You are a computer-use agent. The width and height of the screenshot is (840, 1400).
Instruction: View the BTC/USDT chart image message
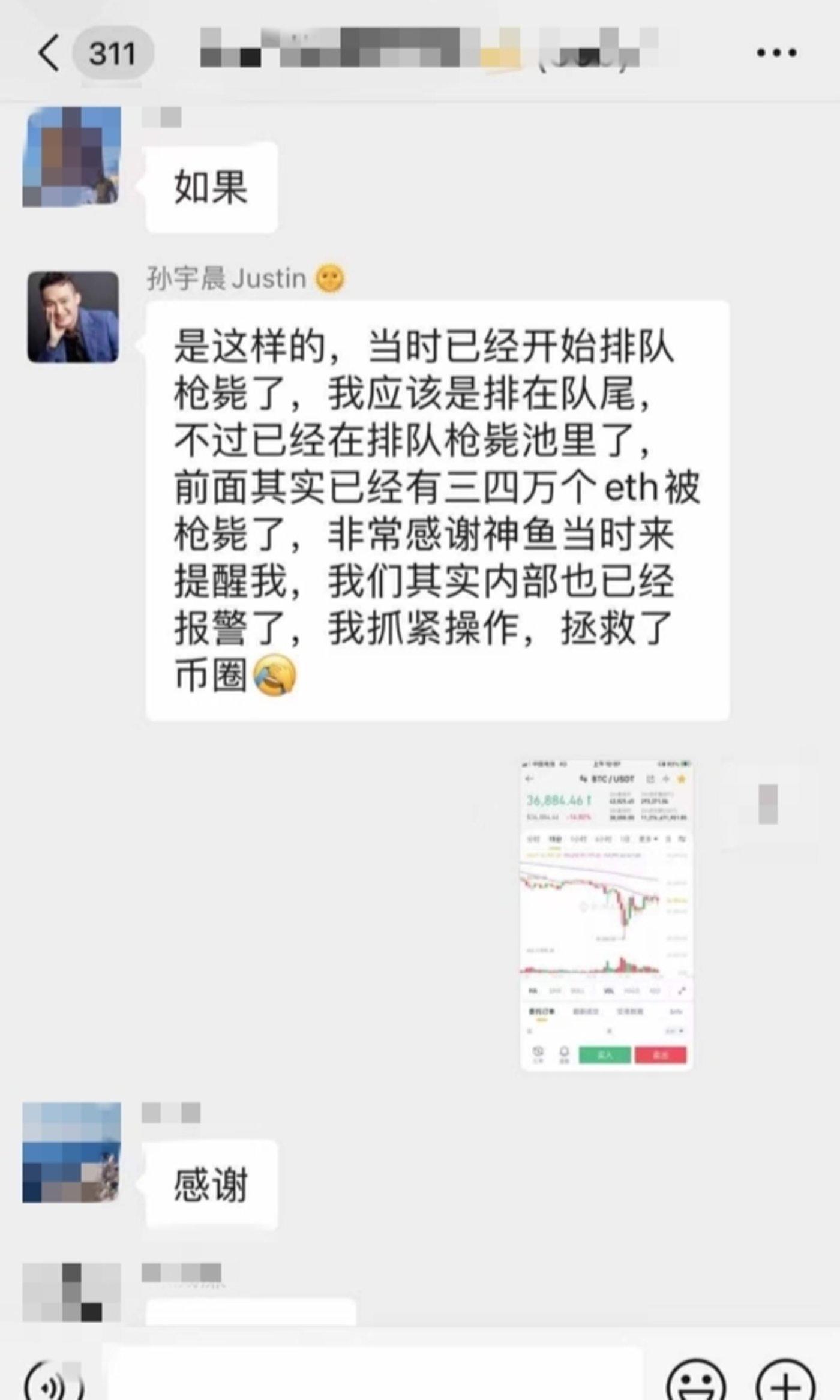point(606,915)
